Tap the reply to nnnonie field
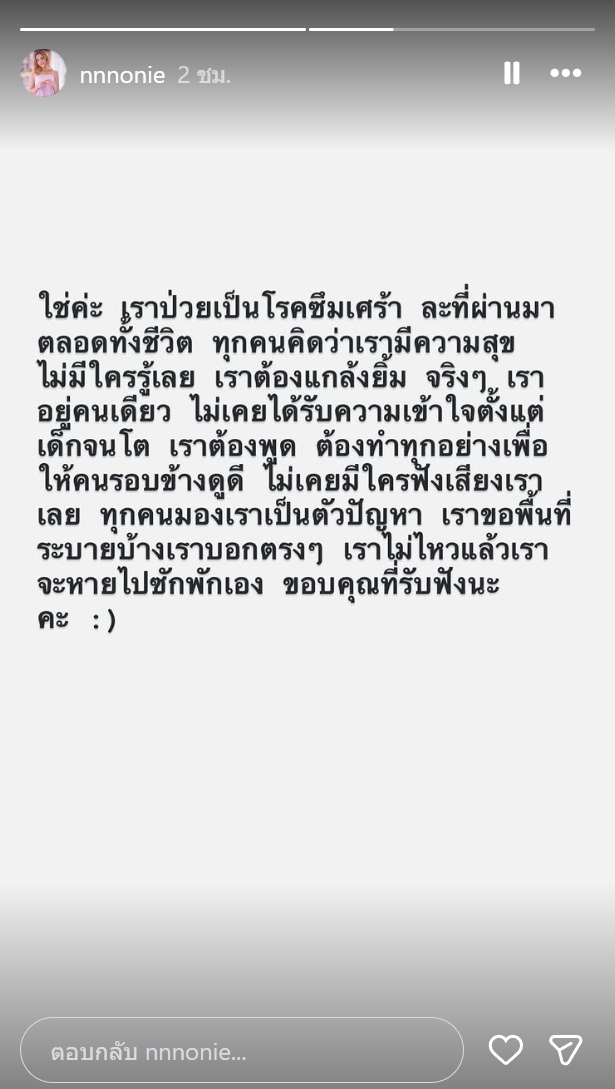The height and width of the screenshot is (1089, 615). (241, 1050)
